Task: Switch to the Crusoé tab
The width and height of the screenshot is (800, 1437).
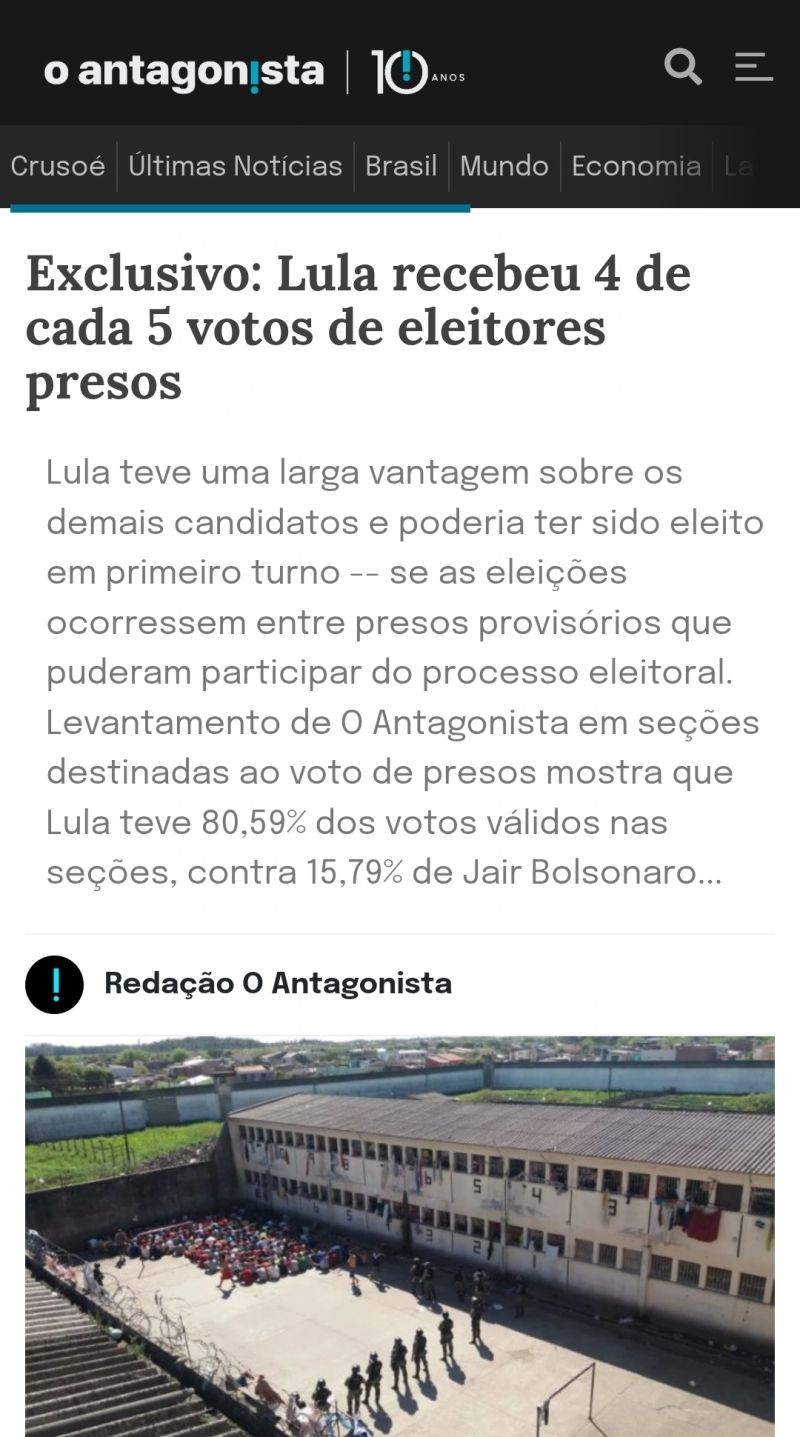Action: point(58,166)
